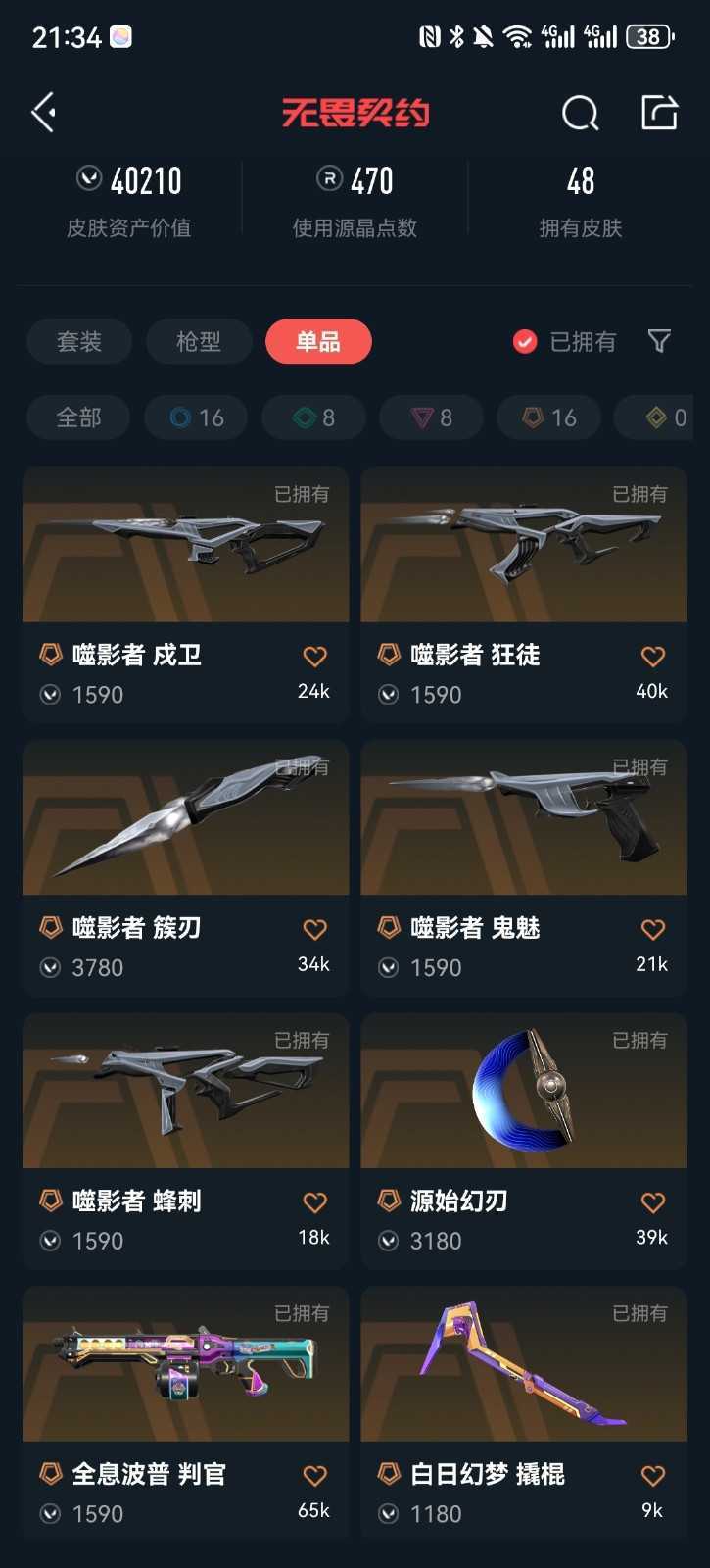Open the filter options

click(660, 341)
